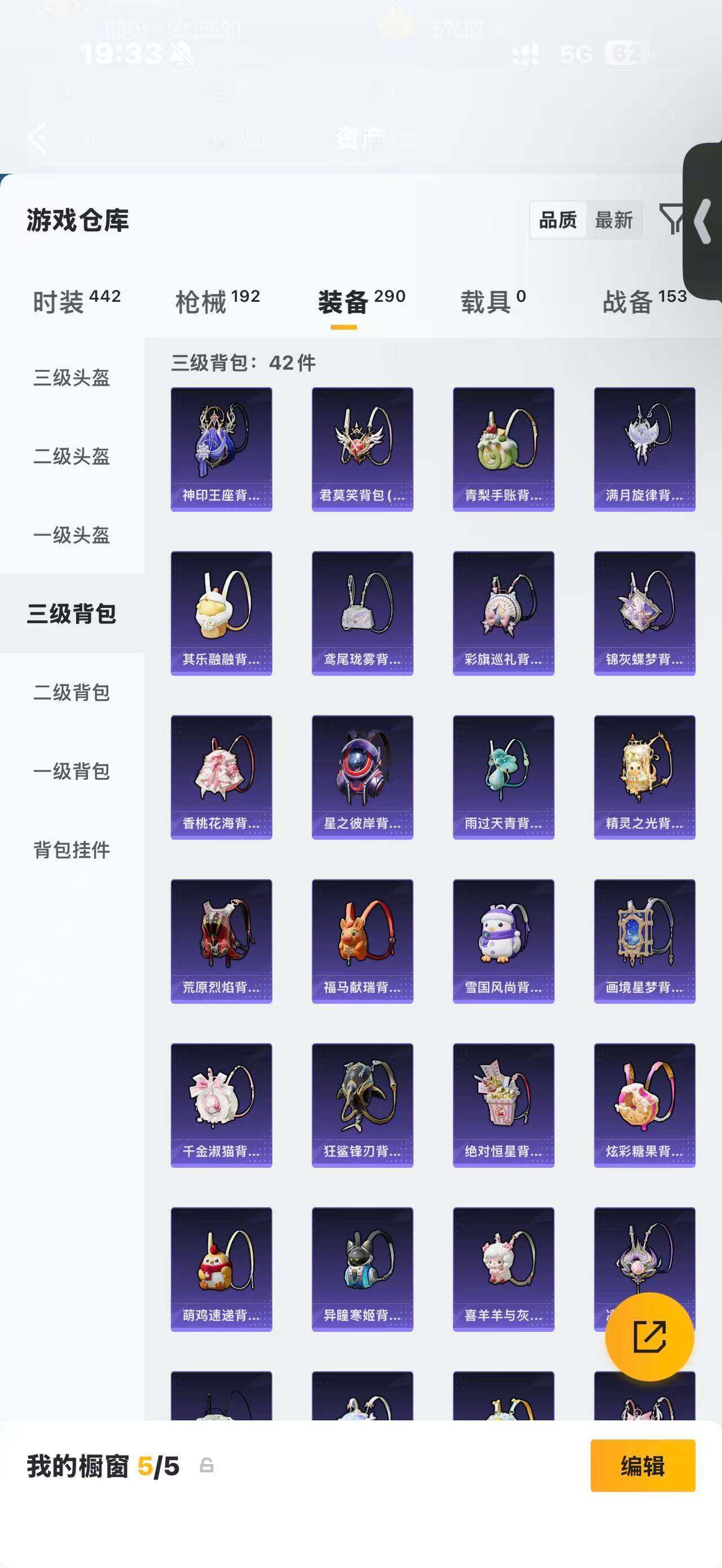The width and height of the screenshot is (722, 1568).
Task: Open the 星之彼岸 backpack item
Action: (x=362, y=778)
